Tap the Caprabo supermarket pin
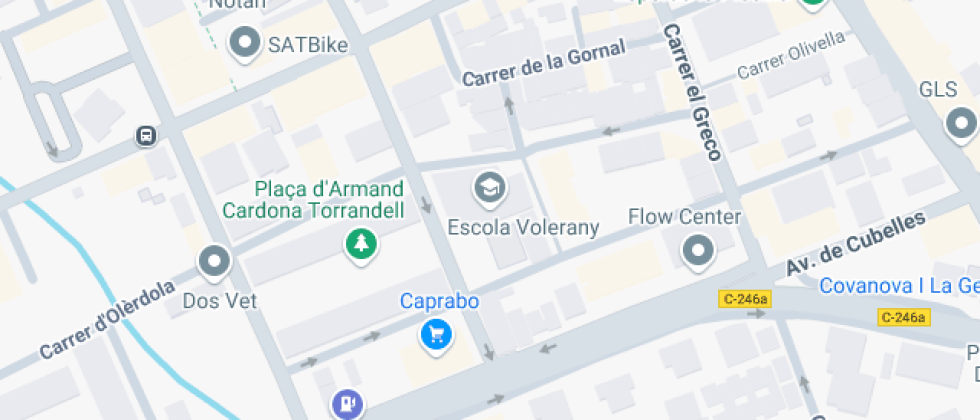This screenshot has height=420, width=980. click(436, 334)
